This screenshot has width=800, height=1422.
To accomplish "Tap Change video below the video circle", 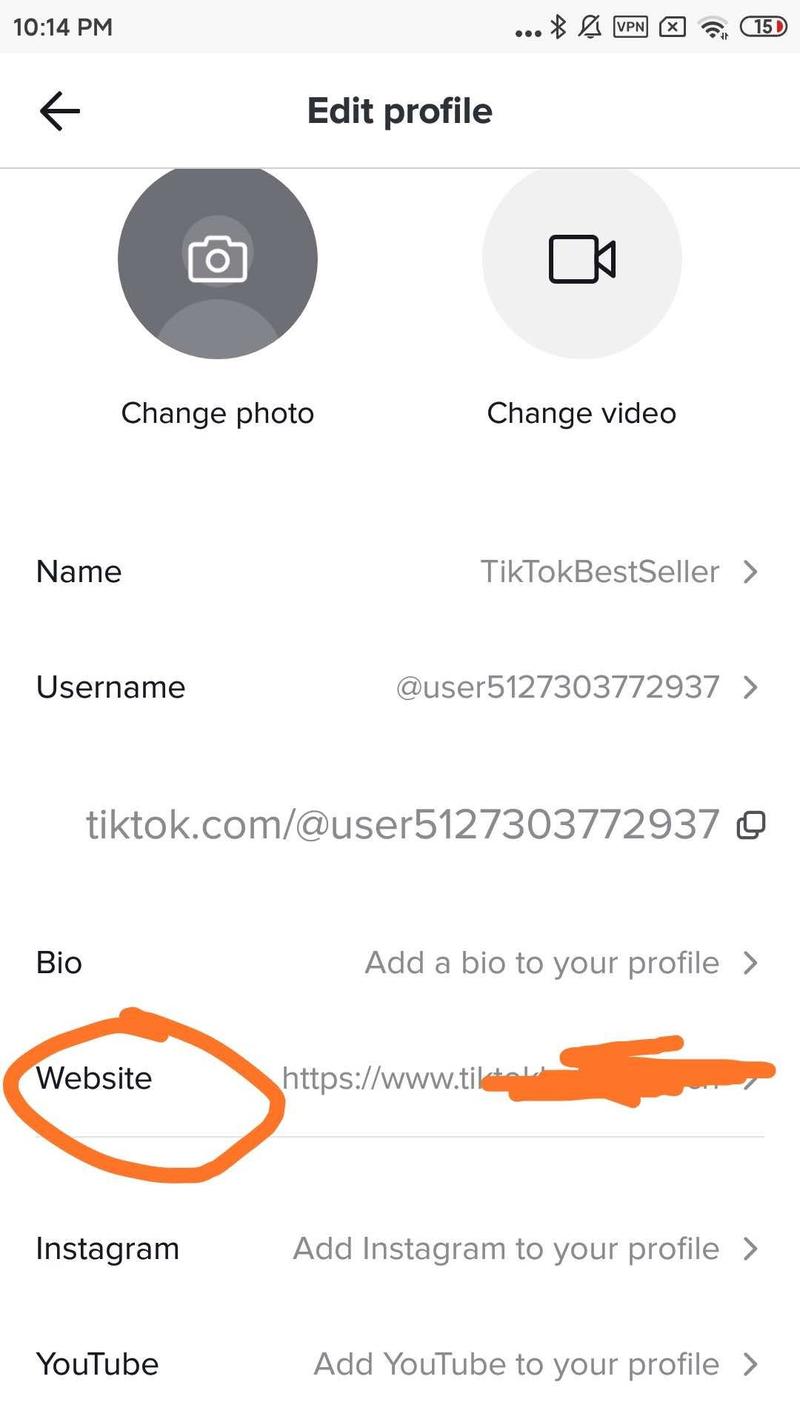I will 581,412.
